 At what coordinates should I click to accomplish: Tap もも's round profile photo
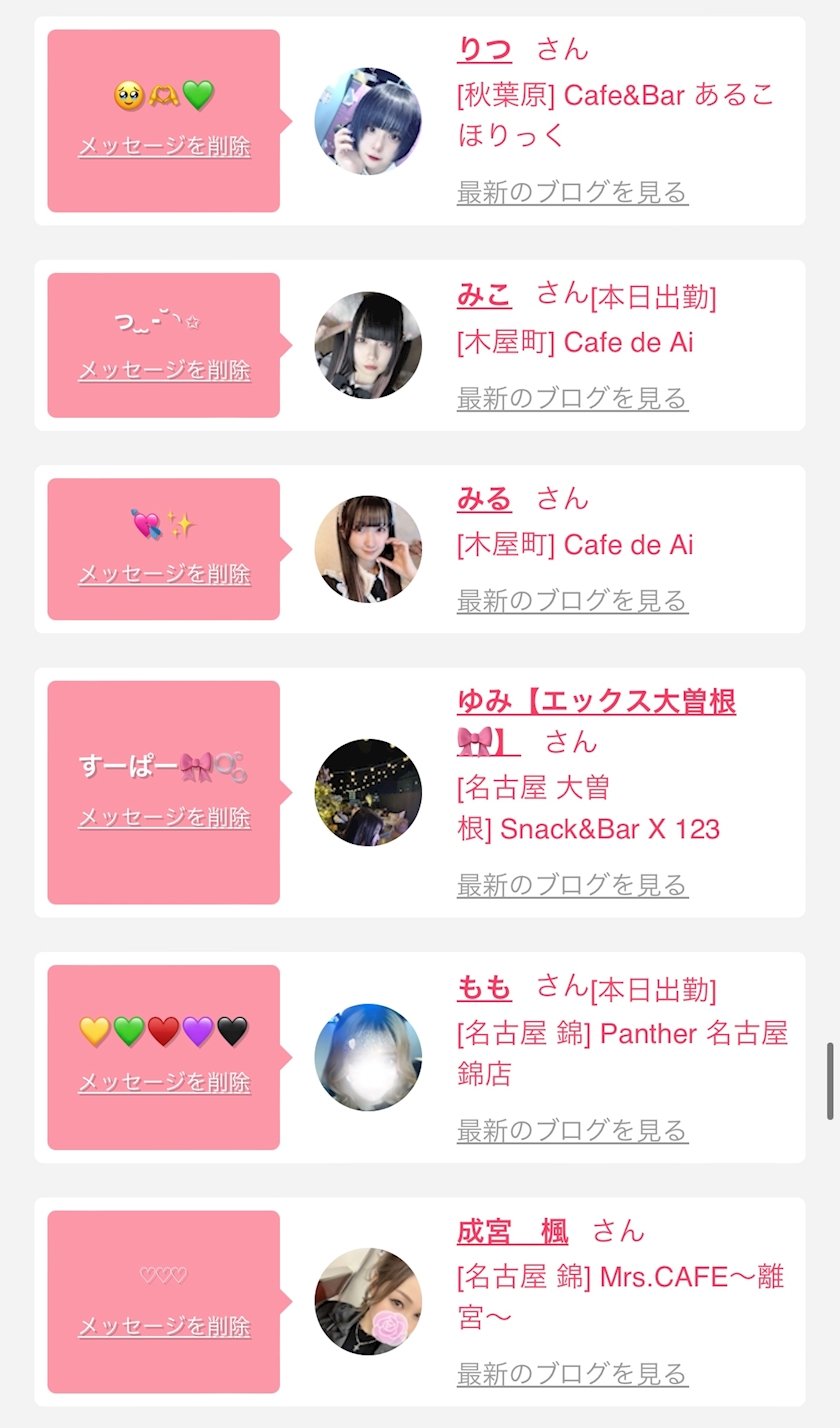pyautogui.click(x=368, y=1057)
